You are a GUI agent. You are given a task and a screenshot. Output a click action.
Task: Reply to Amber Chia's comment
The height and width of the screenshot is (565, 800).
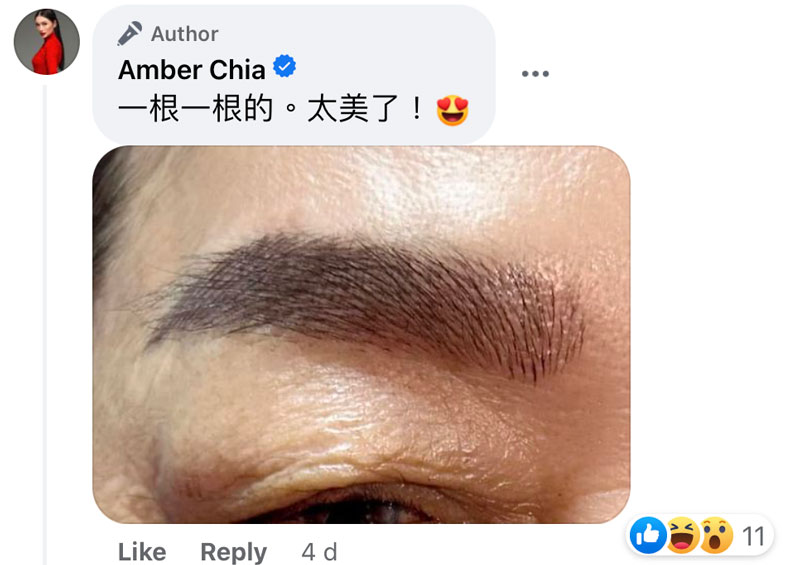pyautogui.click(x=233, y=551)
